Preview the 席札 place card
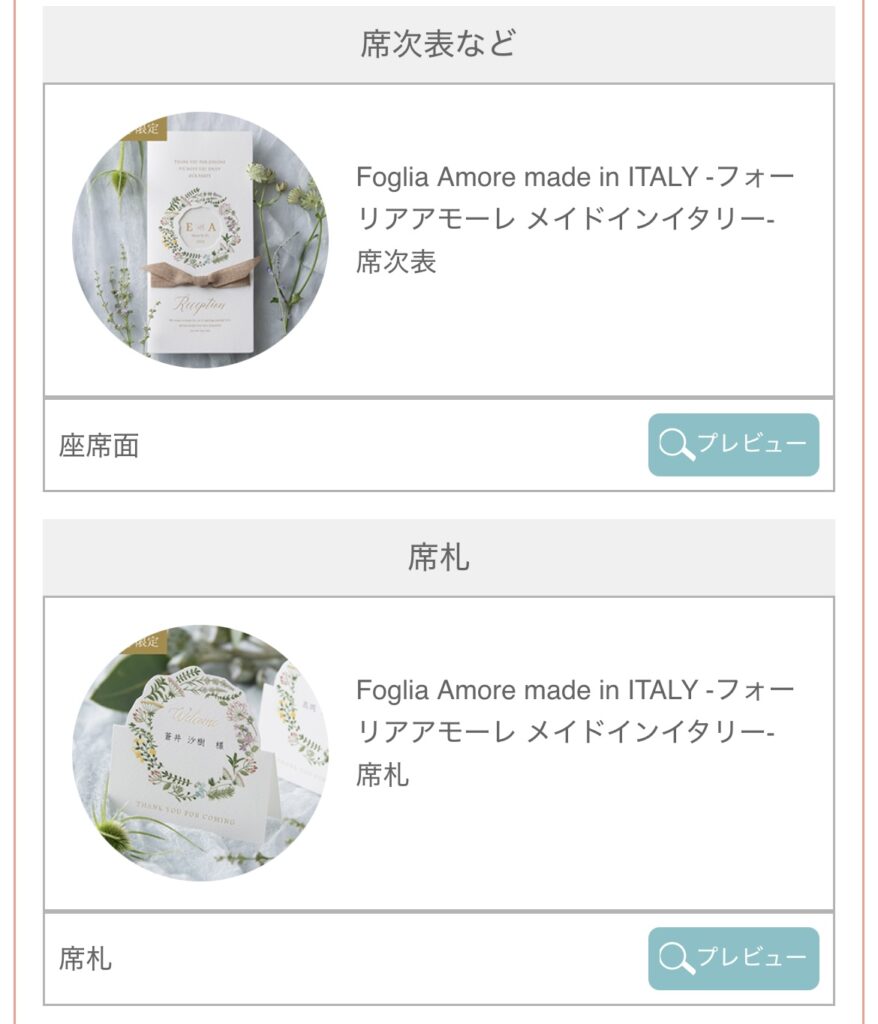The height and width of the screenshot is (1024, 878). [x=733, y=958]
